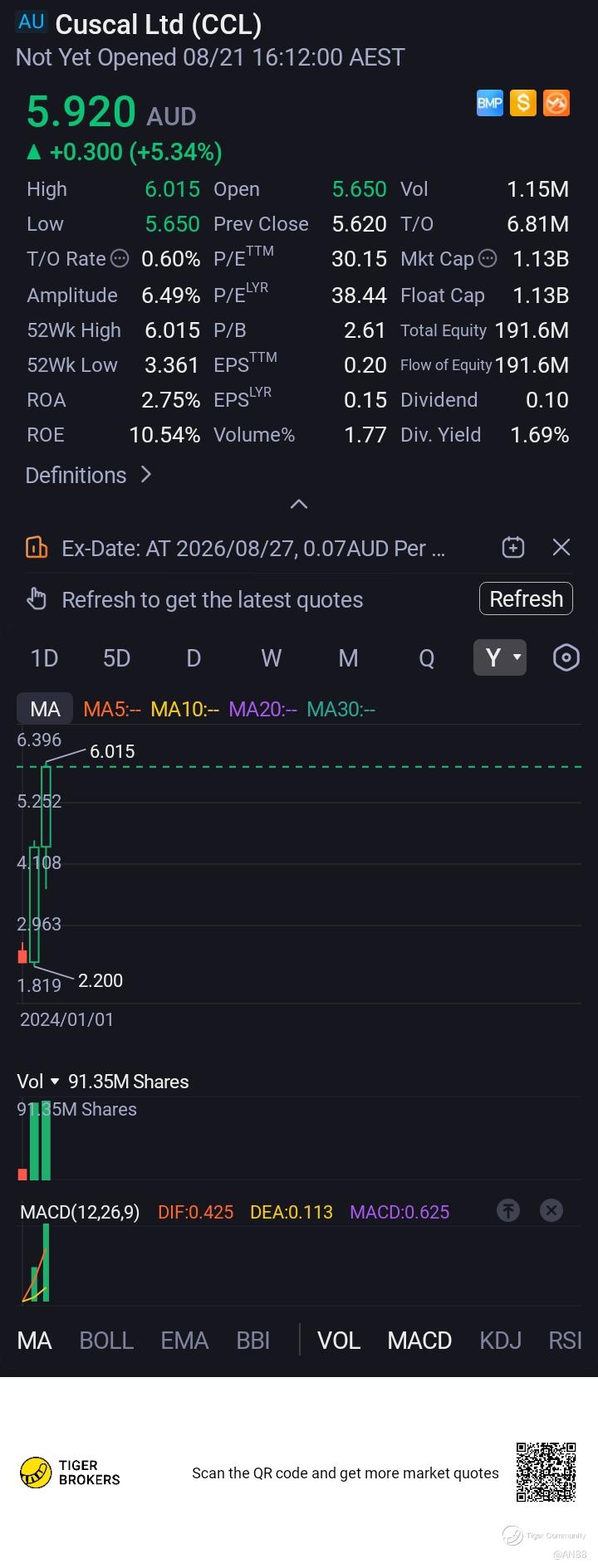This screenshot has height=1568, width=598.
Task: Switch chart to 1D timeframe
Action: tap(44, 658)
